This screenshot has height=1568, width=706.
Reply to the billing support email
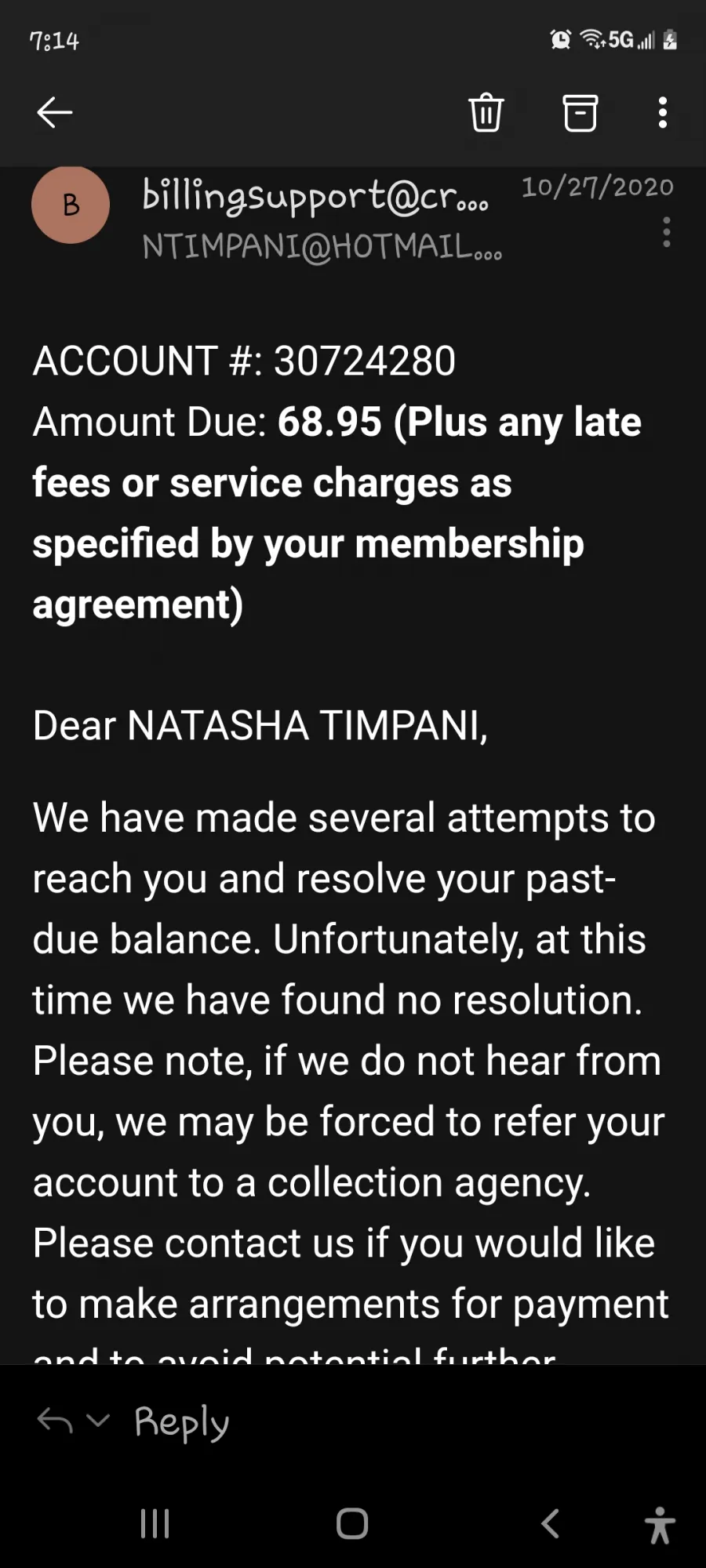point(181,1421)
